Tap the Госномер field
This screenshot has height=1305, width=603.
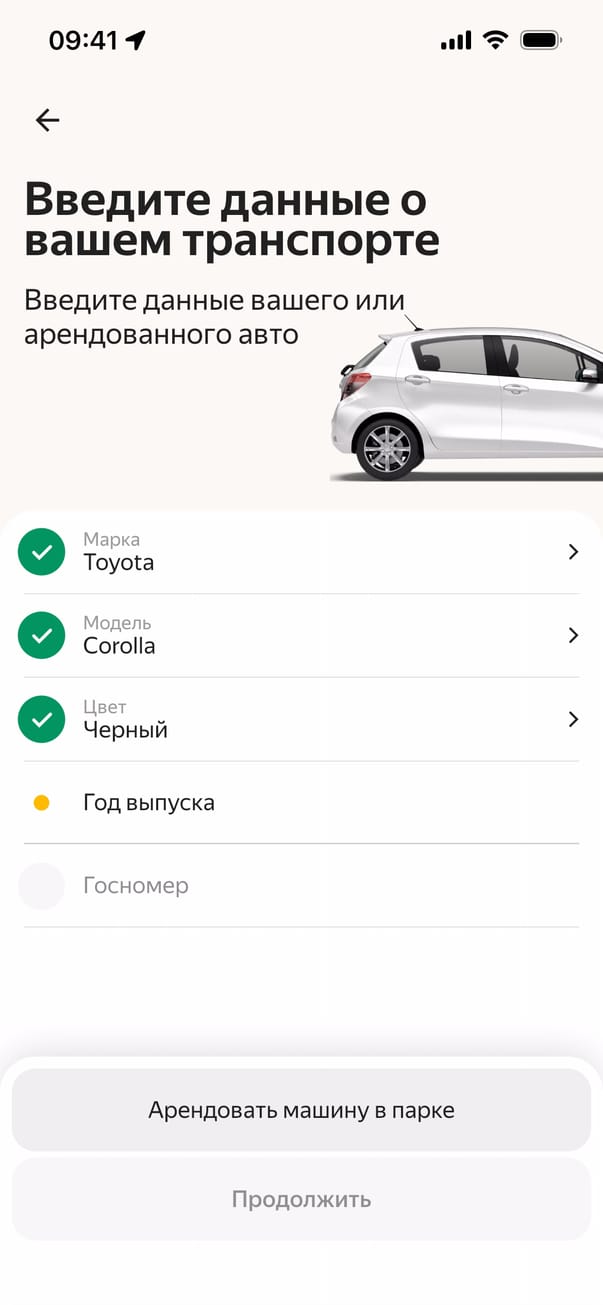tap(300, 886)
